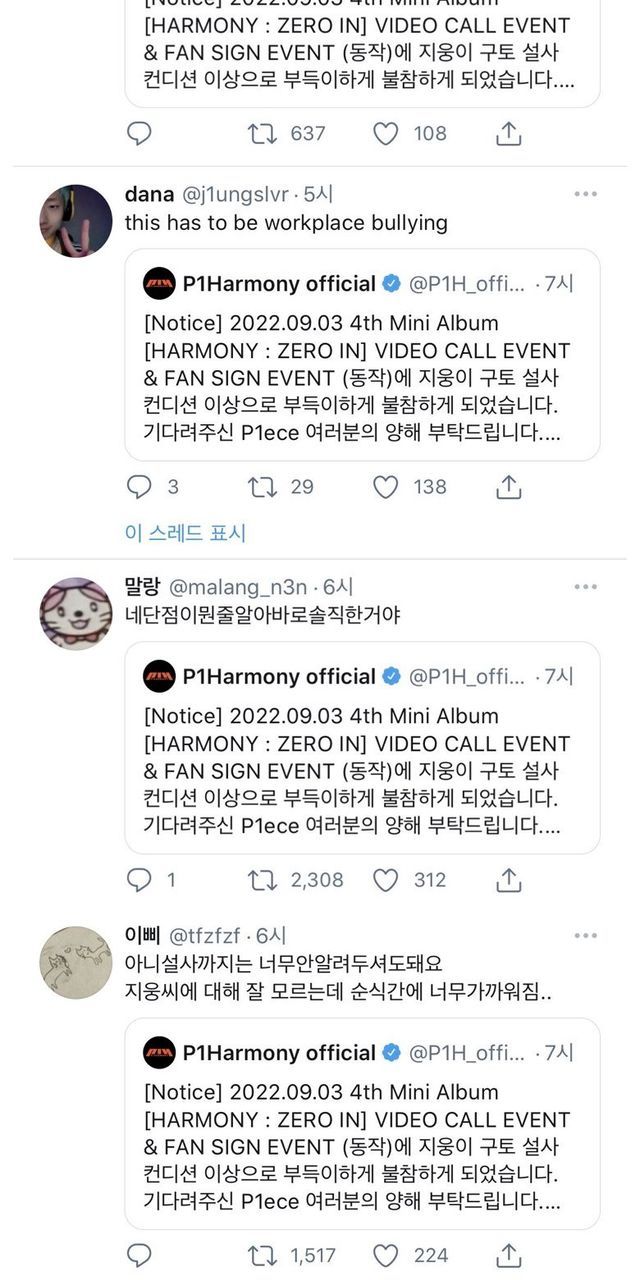This screenshot has height=1280, width=640.
Task: Share dana's tweet
Action: point(509,487)
